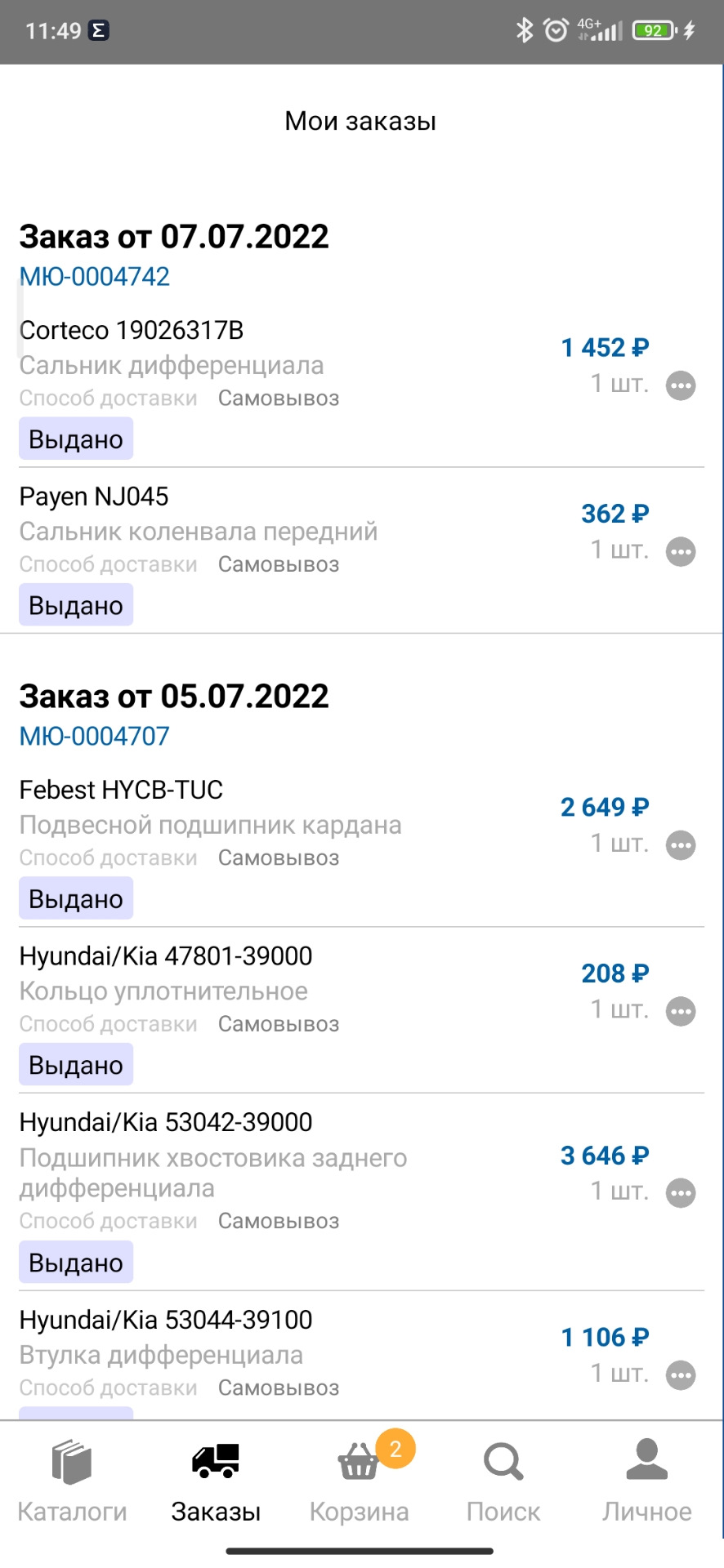This screenshot has width=724, height=1568.
Task: Open the Личное profile tab
Action: pyautogui.click(x=647, y=1481)
